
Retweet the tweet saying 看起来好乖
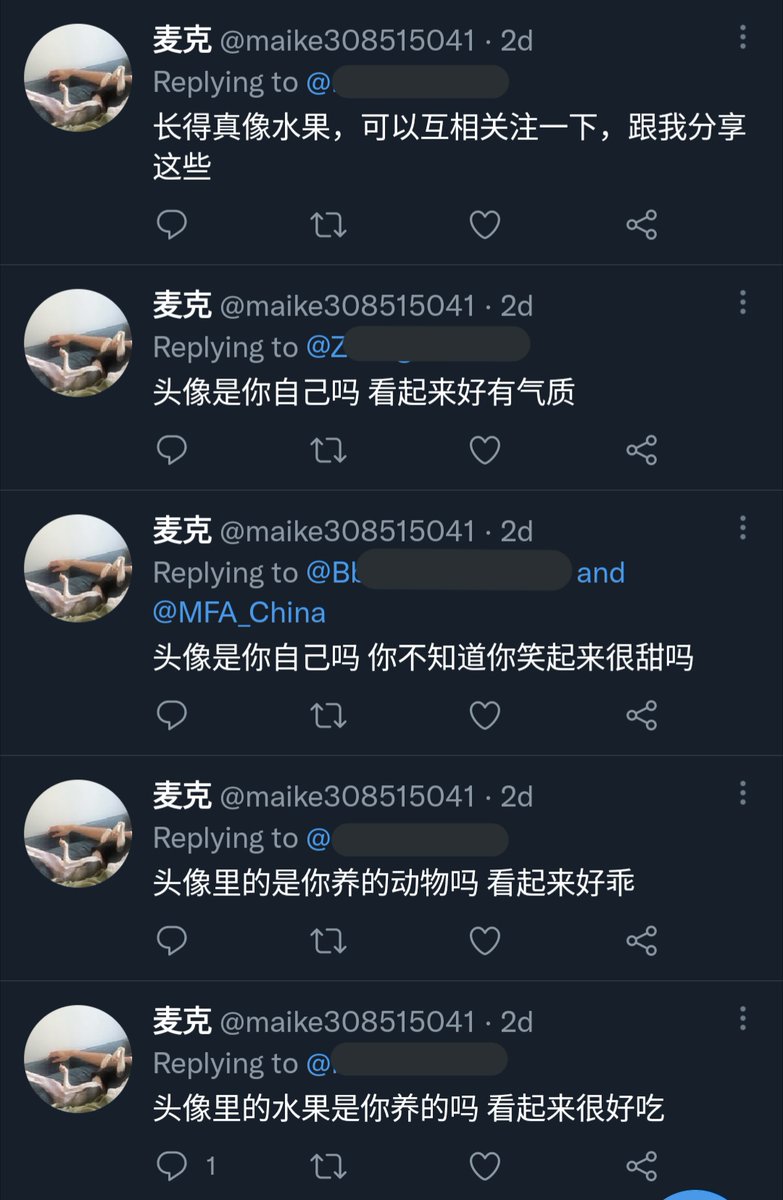click(x=328, y=941)
